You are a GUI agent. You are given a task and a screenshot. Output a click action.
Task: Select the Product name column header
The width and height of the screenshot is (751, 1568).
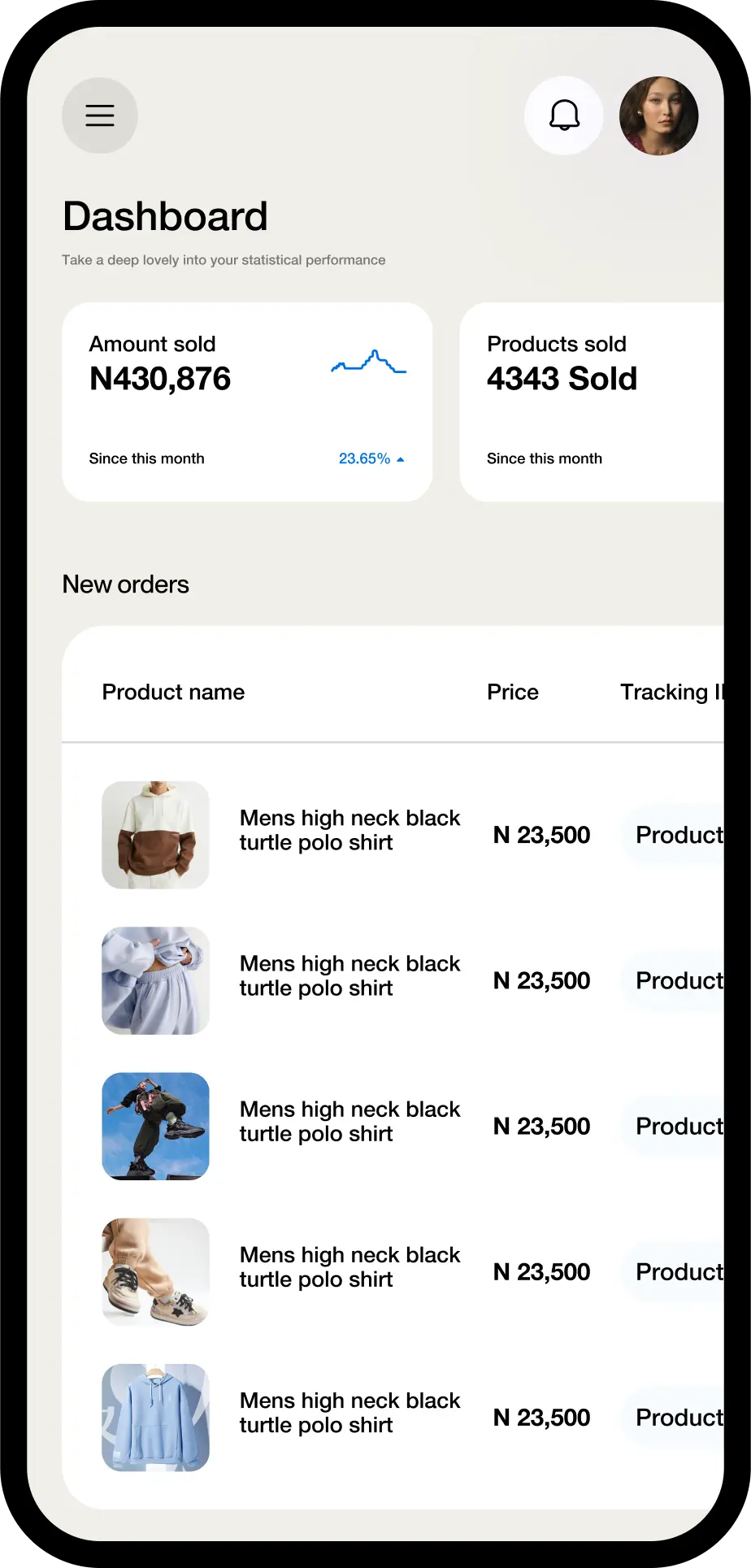[173, 692]
